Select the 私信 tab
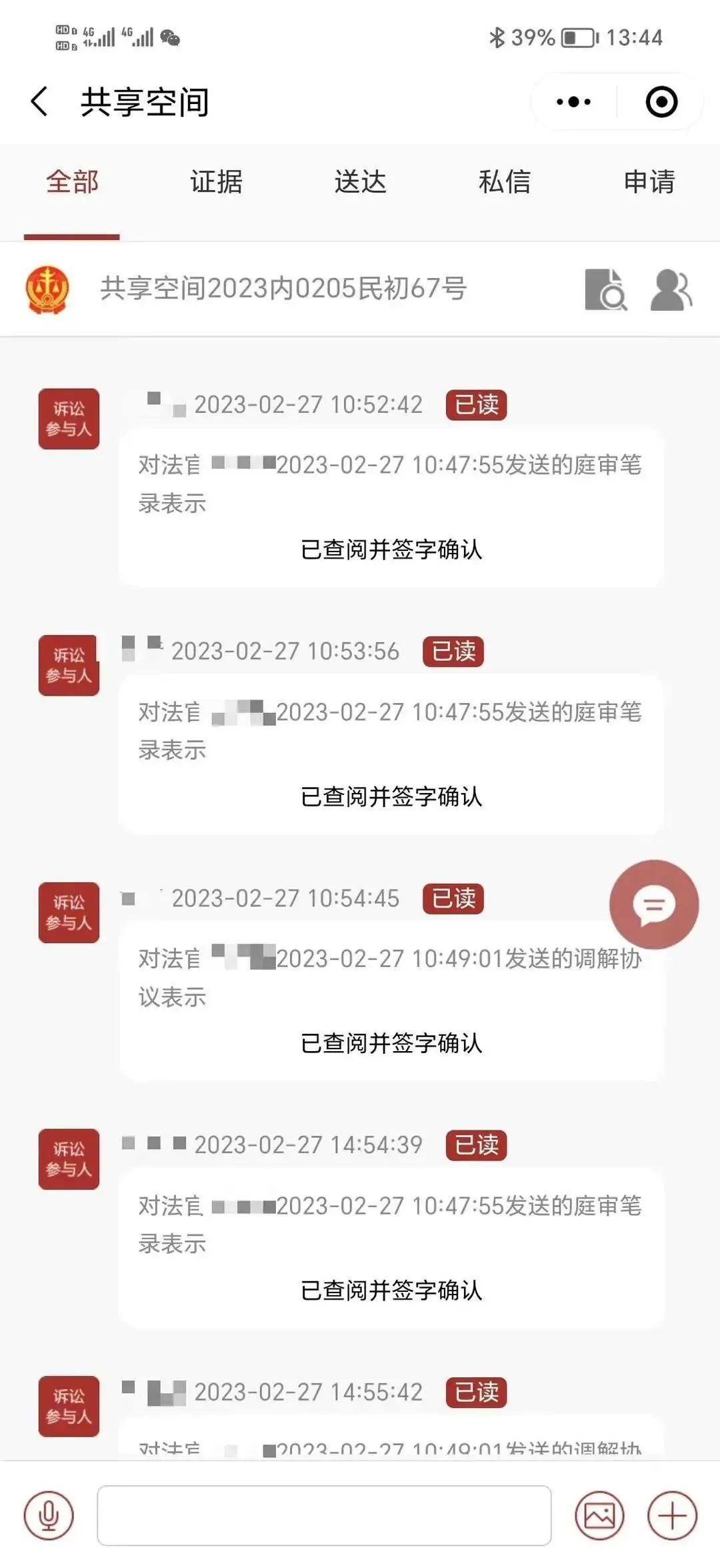Screen dimensions: 720x1568 tap(505, 182)
